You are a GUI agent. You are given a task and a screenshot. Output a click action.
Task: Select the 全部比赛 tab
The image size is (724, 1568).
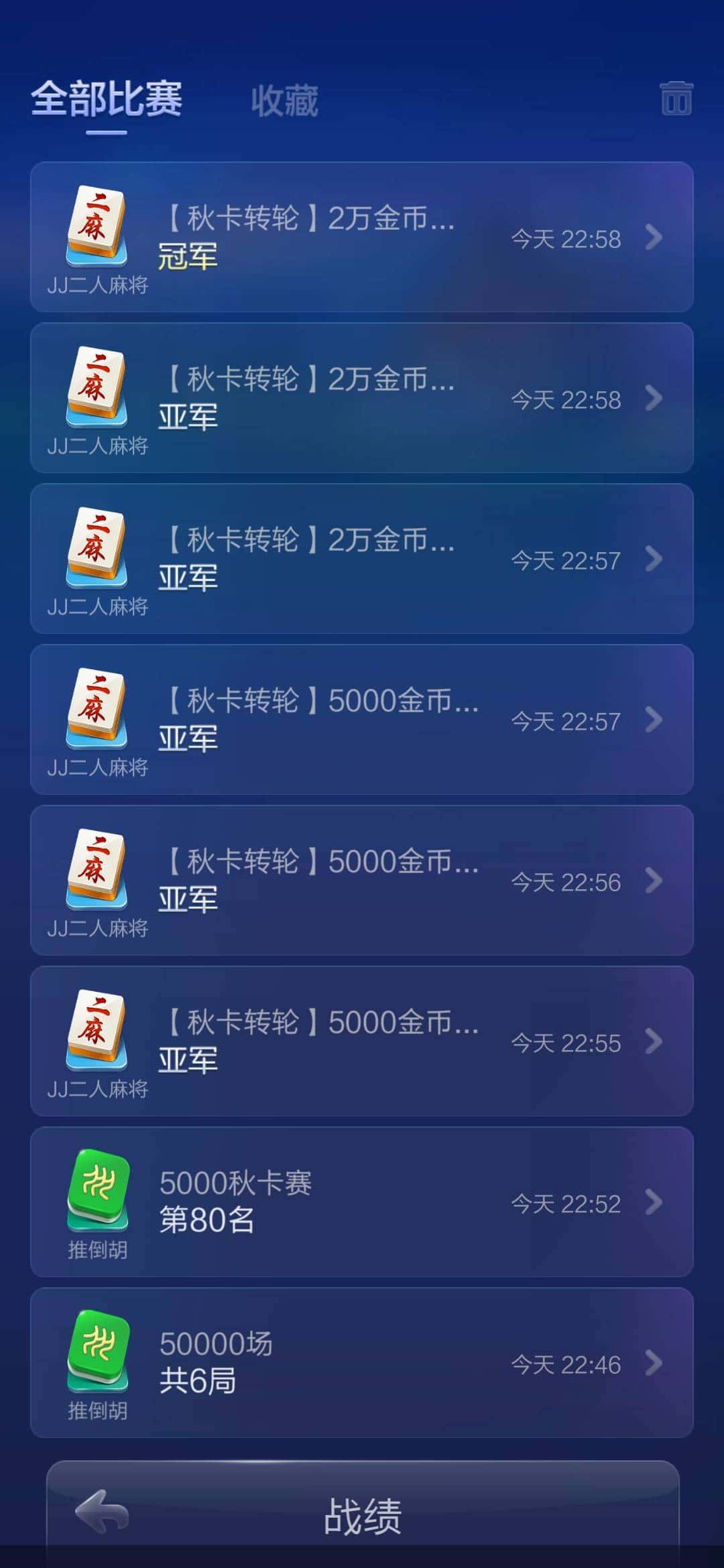click(x=107, y=98)
